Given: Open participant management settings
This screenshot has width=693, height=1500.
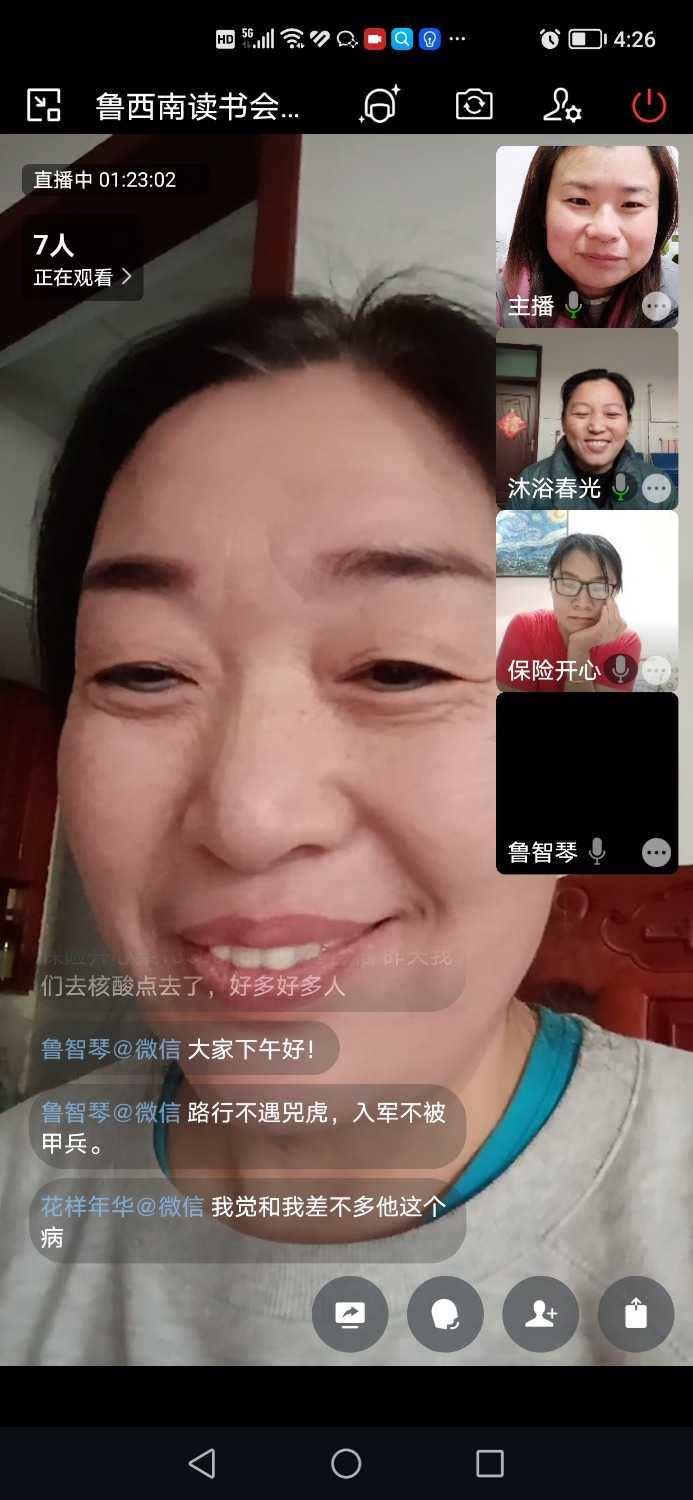Looking at the screenshot, I should [x=562, y=105].
